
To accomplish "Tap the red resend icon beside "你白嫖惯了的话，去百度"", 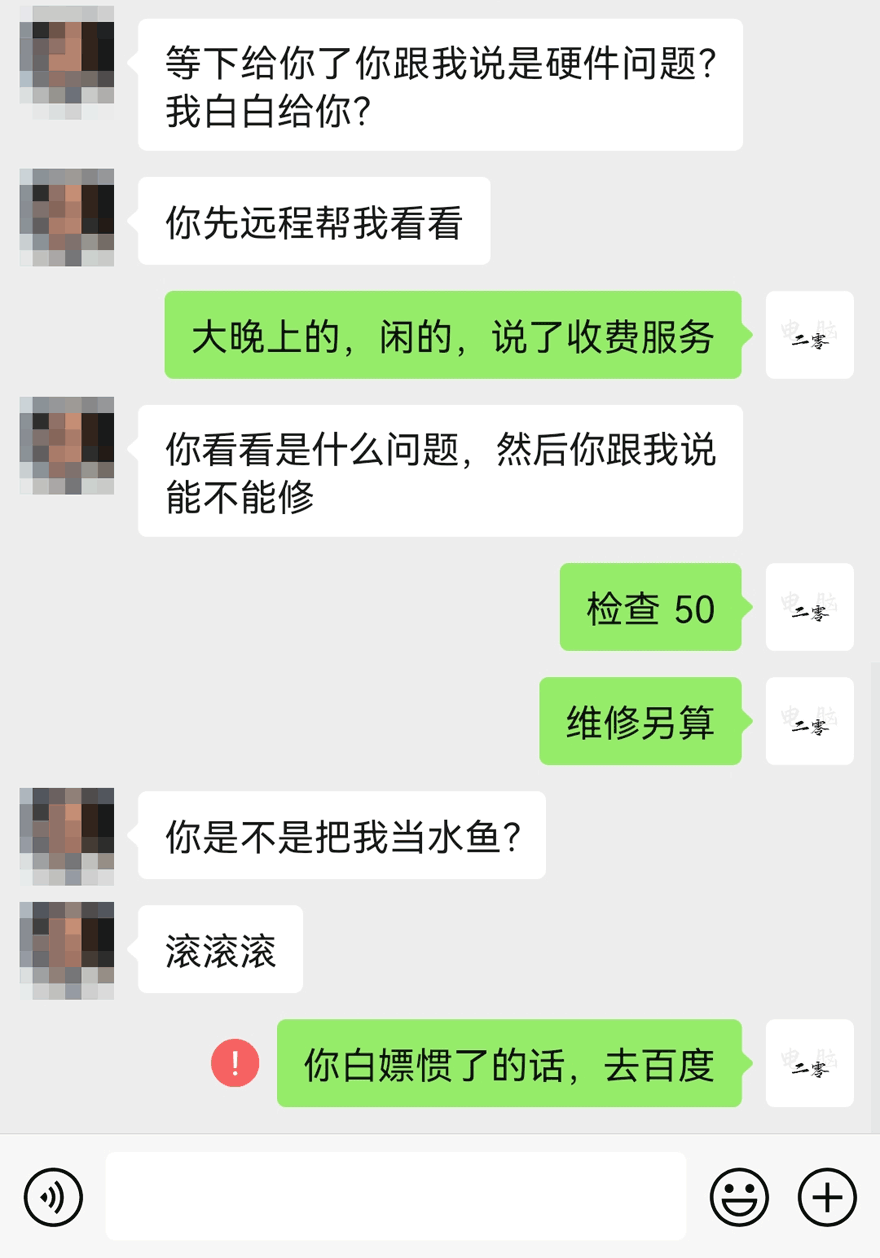I will click(x=235, y=1062).
